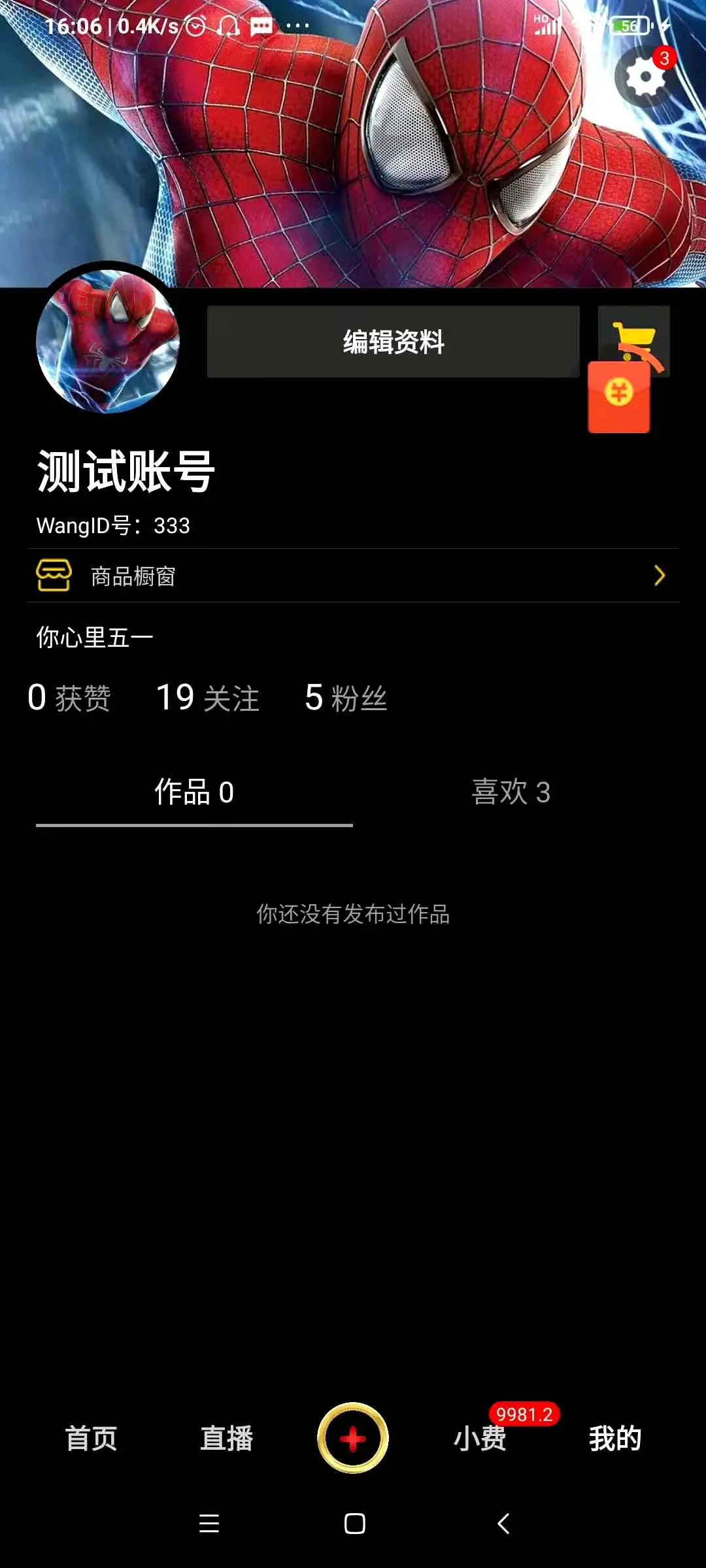Open the settings gear with notification badge
This screenshot has width=706, height=1568.
tap(644, 78)
